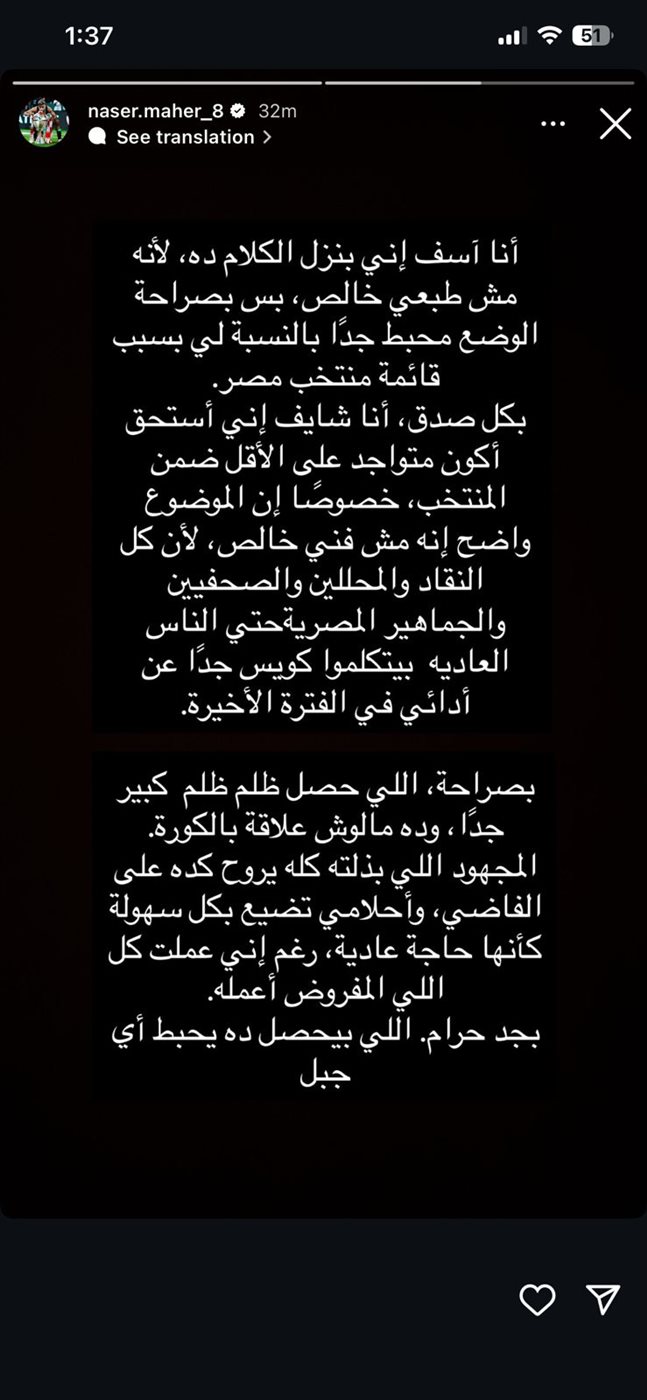Open naser.maher_8 profile picture
The width and height of the screenshot is (647, 1400).
pyautogui.click(x=44, y=123)
